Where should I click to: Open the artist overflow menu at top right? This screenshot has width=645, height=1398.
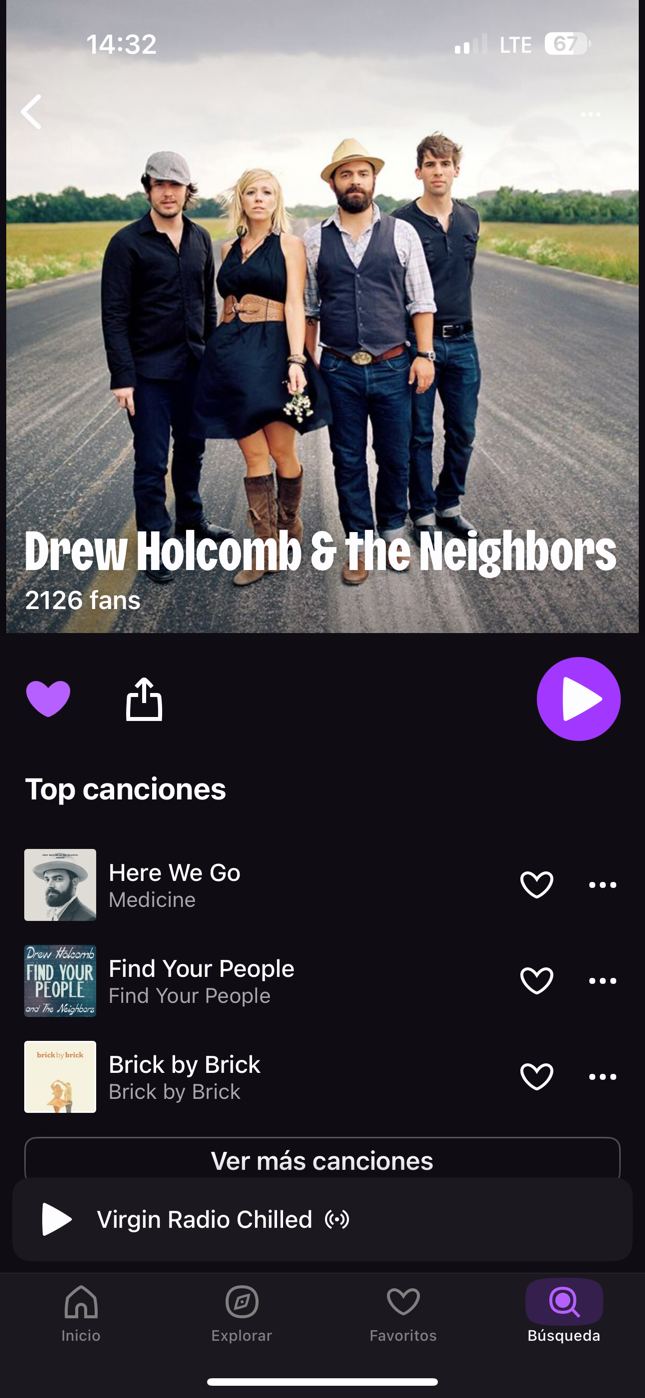pos(591,114)
